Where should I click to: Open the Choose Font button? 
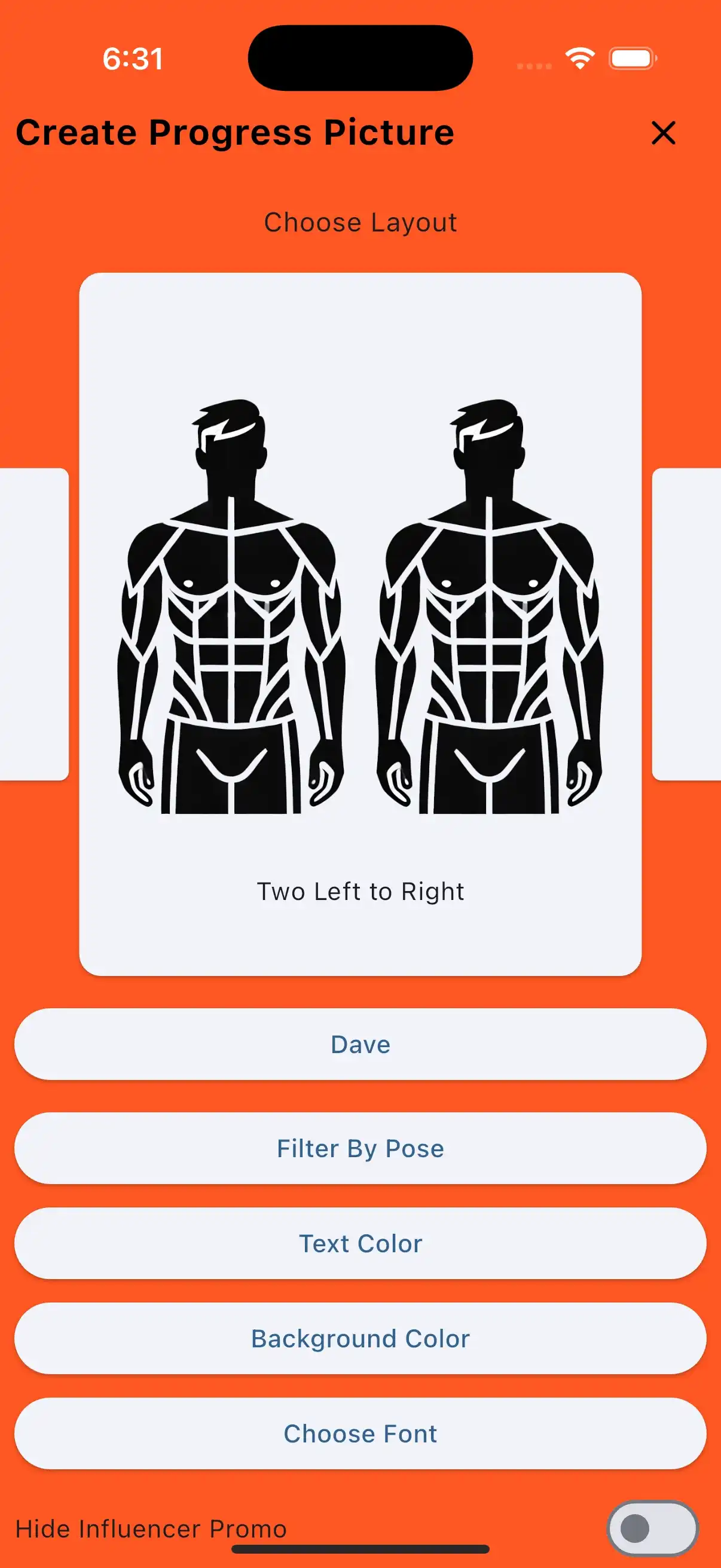click(x=360, y=1433)
